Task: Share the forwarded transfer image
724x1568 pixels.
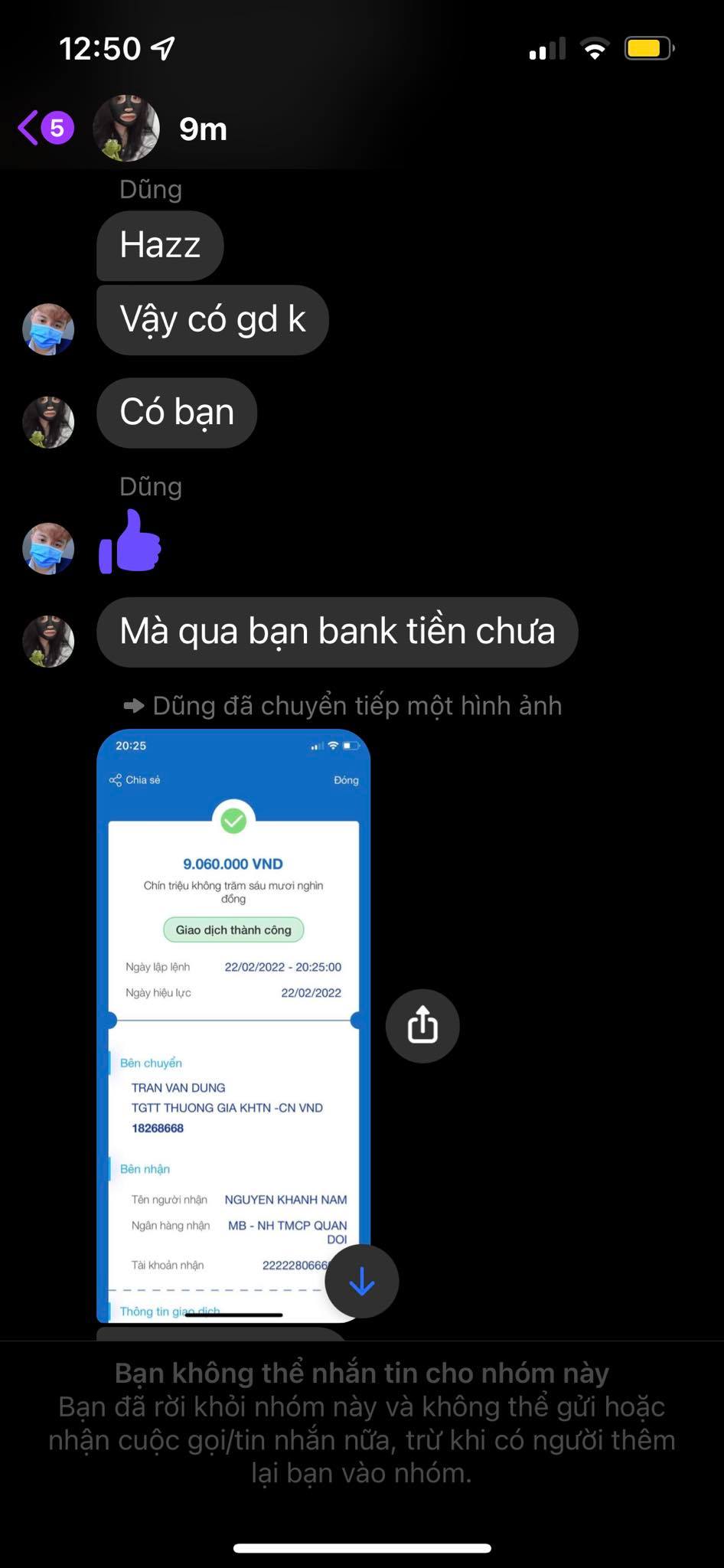Action: click(422, 1025)
